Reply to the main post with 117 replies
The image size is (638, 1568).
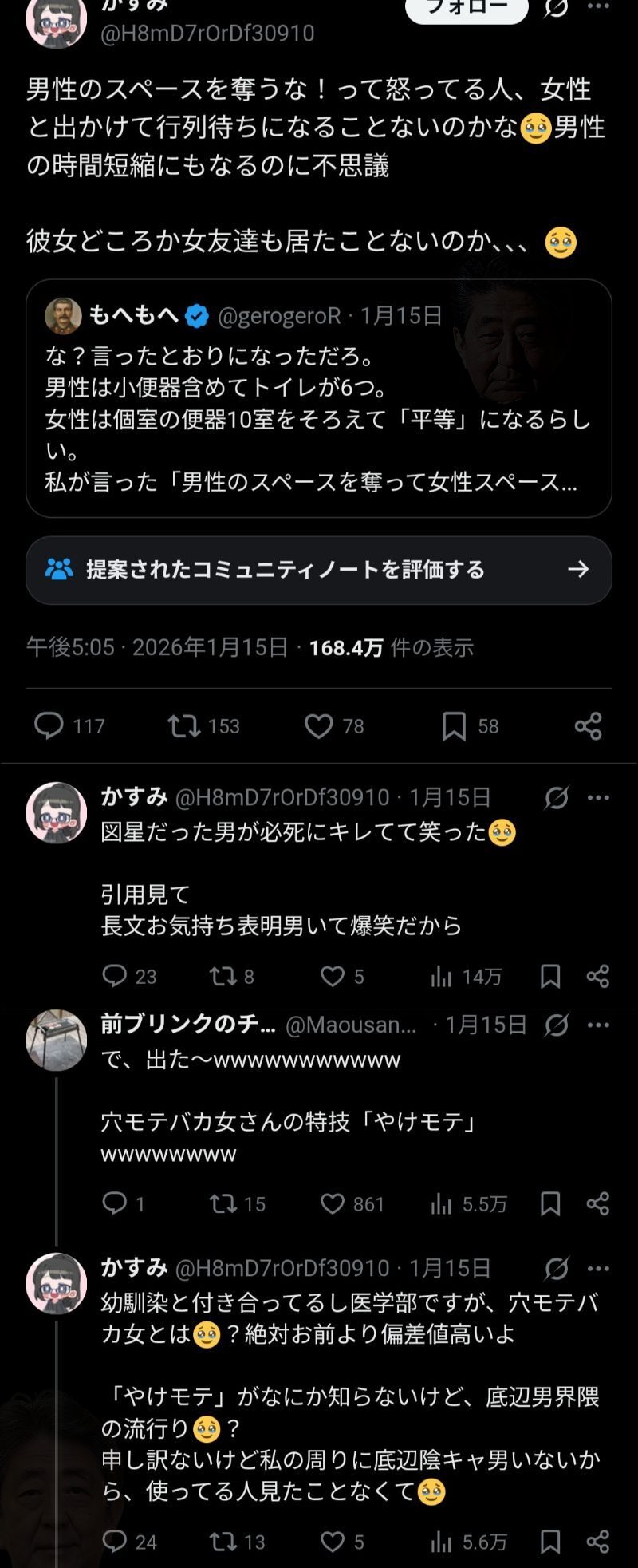click(x=49, y=725)
